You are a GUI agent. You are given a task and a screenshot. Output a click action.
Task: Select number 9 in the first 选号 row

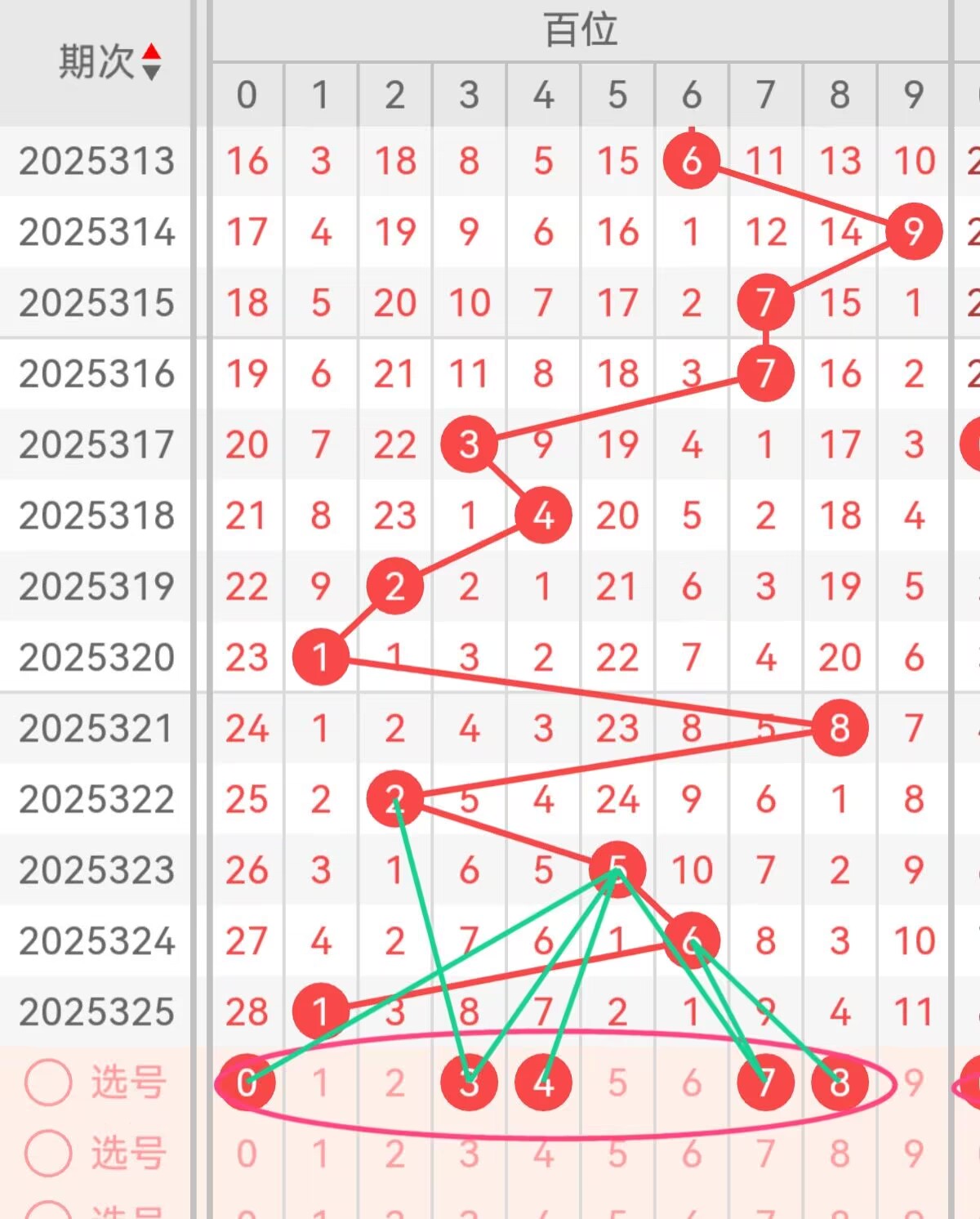[913, 1083]
